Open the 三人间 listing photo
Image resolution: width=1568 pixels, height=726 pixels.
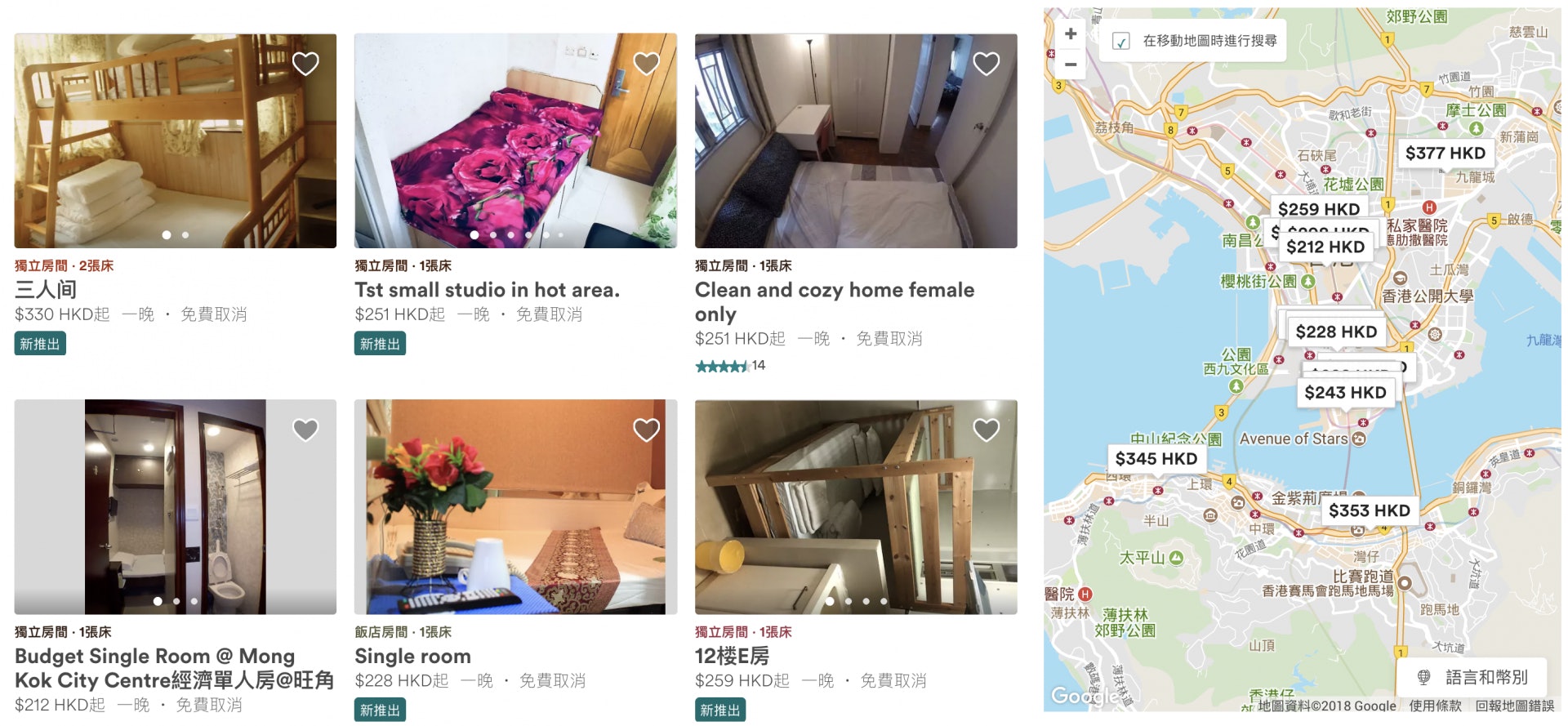pyautogui.click(x=175, y=140)
